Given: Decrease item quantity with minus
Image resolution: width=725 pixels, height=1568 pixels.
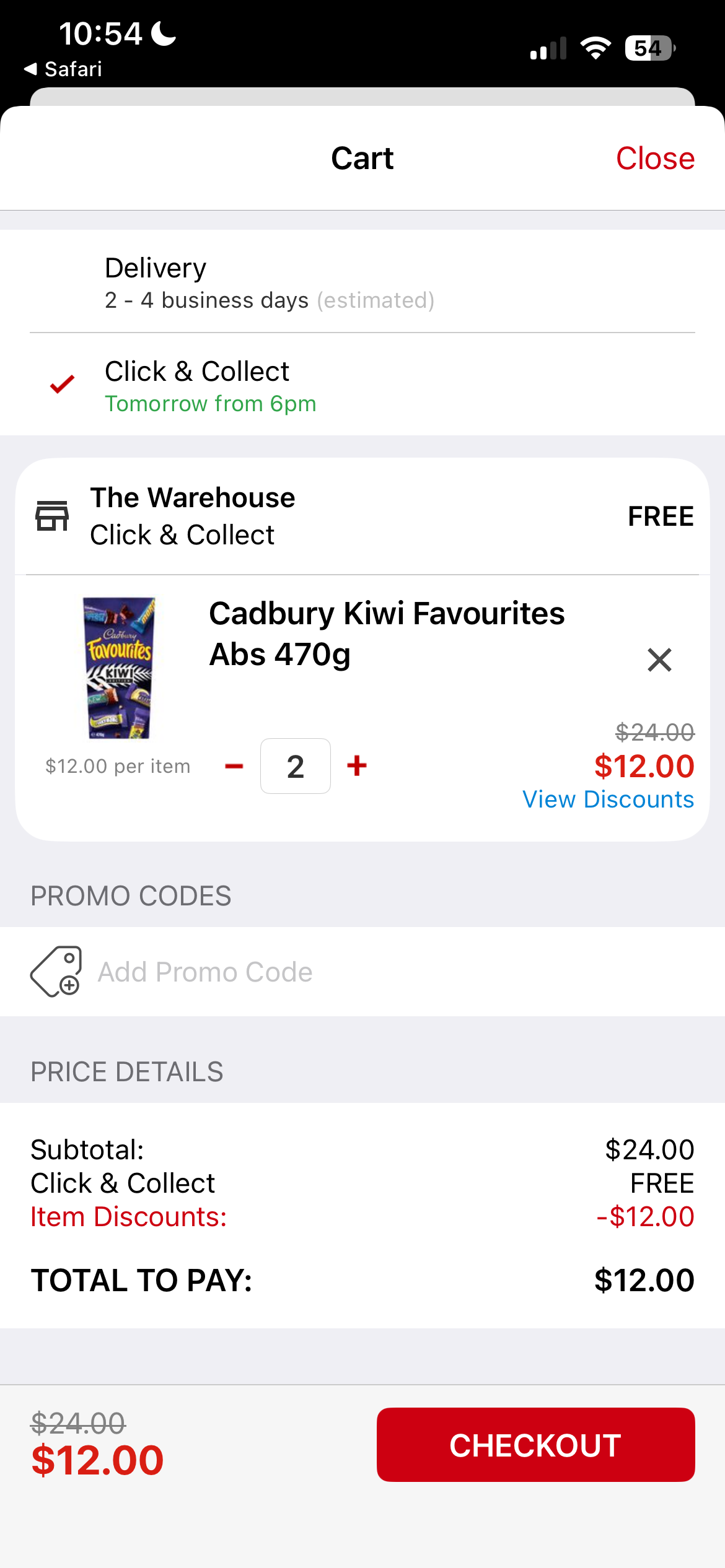Looking at the screenshot, I should click(x=234, y=766).
